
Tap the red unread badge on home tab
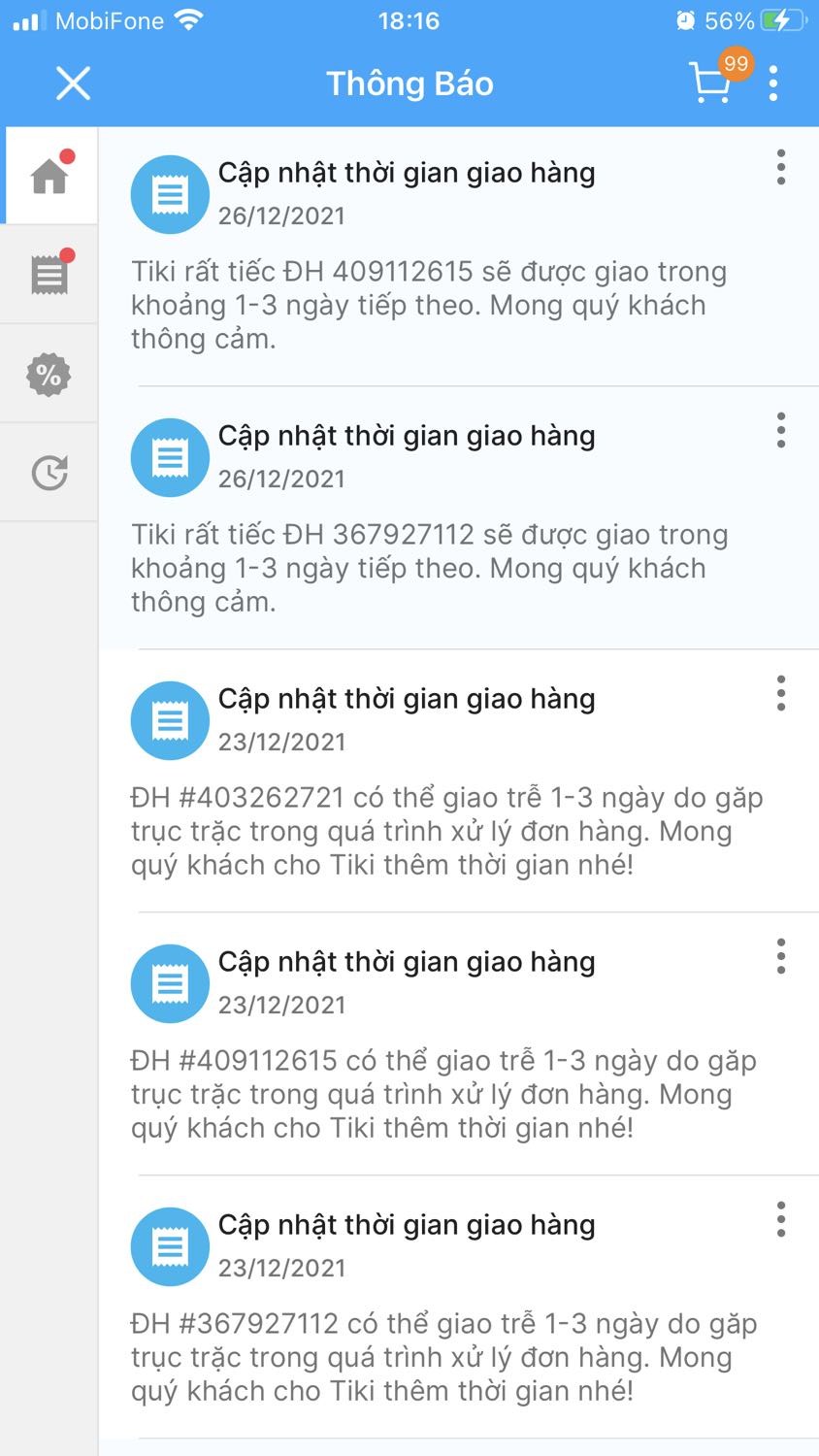(x=65, y=153)
